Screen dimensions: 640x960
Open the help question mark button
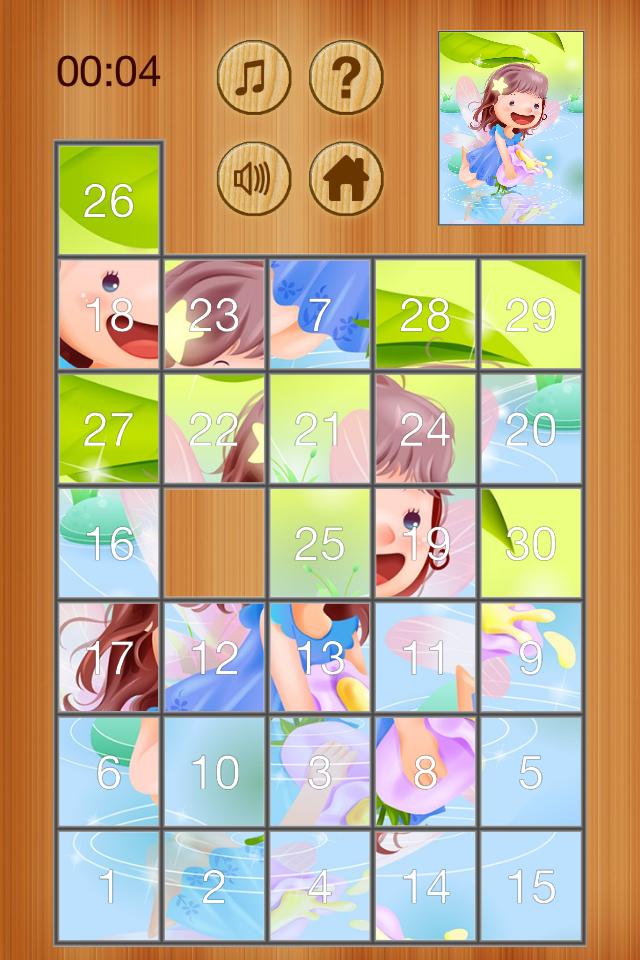point(346,77)
